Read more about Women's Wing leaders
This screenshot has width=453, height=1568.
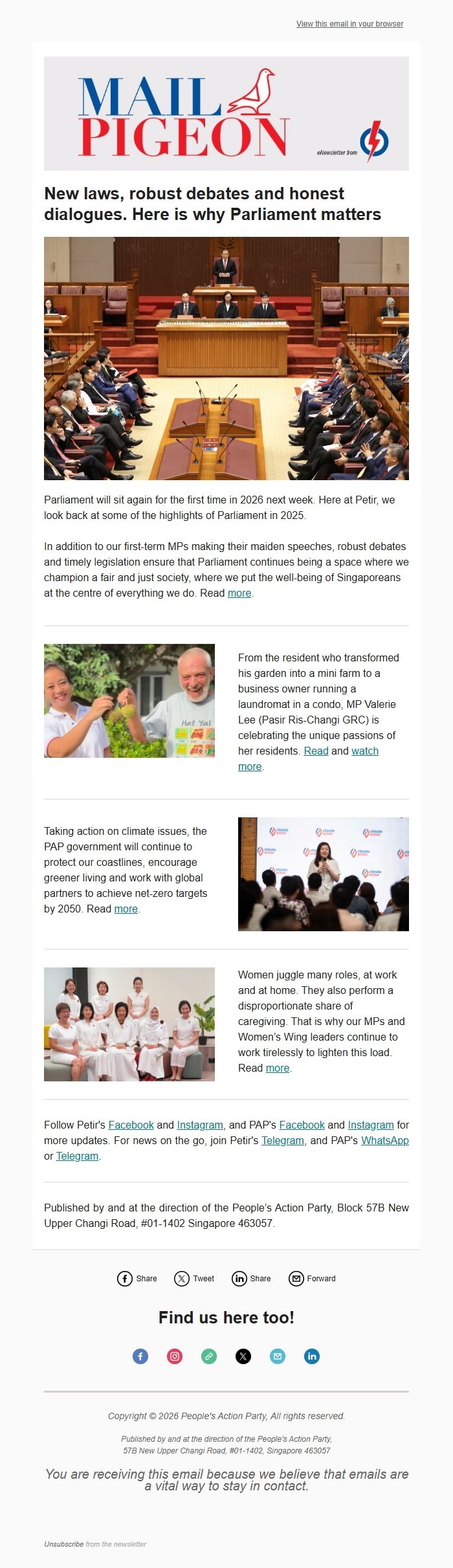tap(278, 1068)
